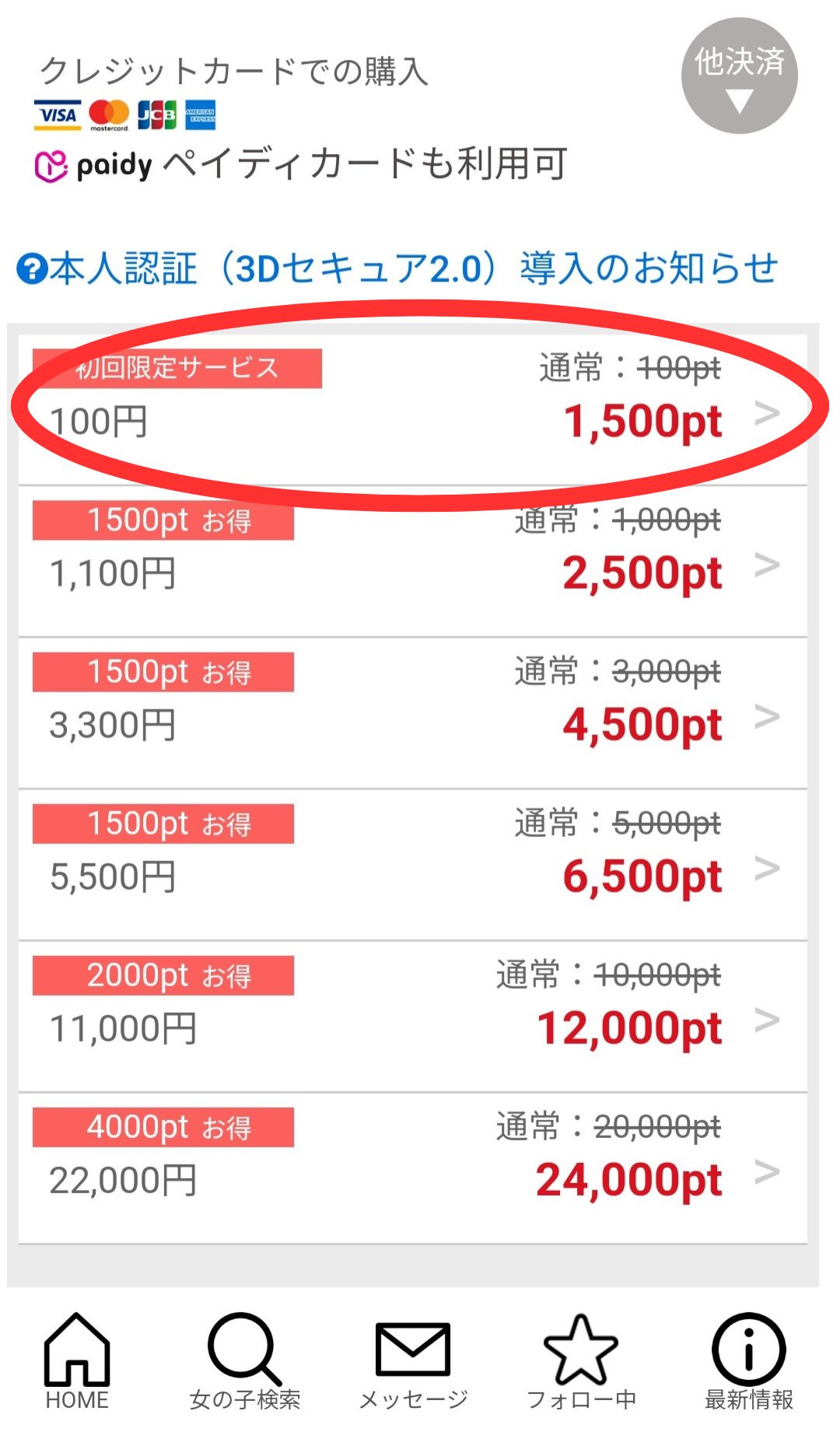Buy the 22,000円 for 24,000pt plan
This screenshot has width=840, height=1439.
pyautogui.click(x=413, y=1168)
